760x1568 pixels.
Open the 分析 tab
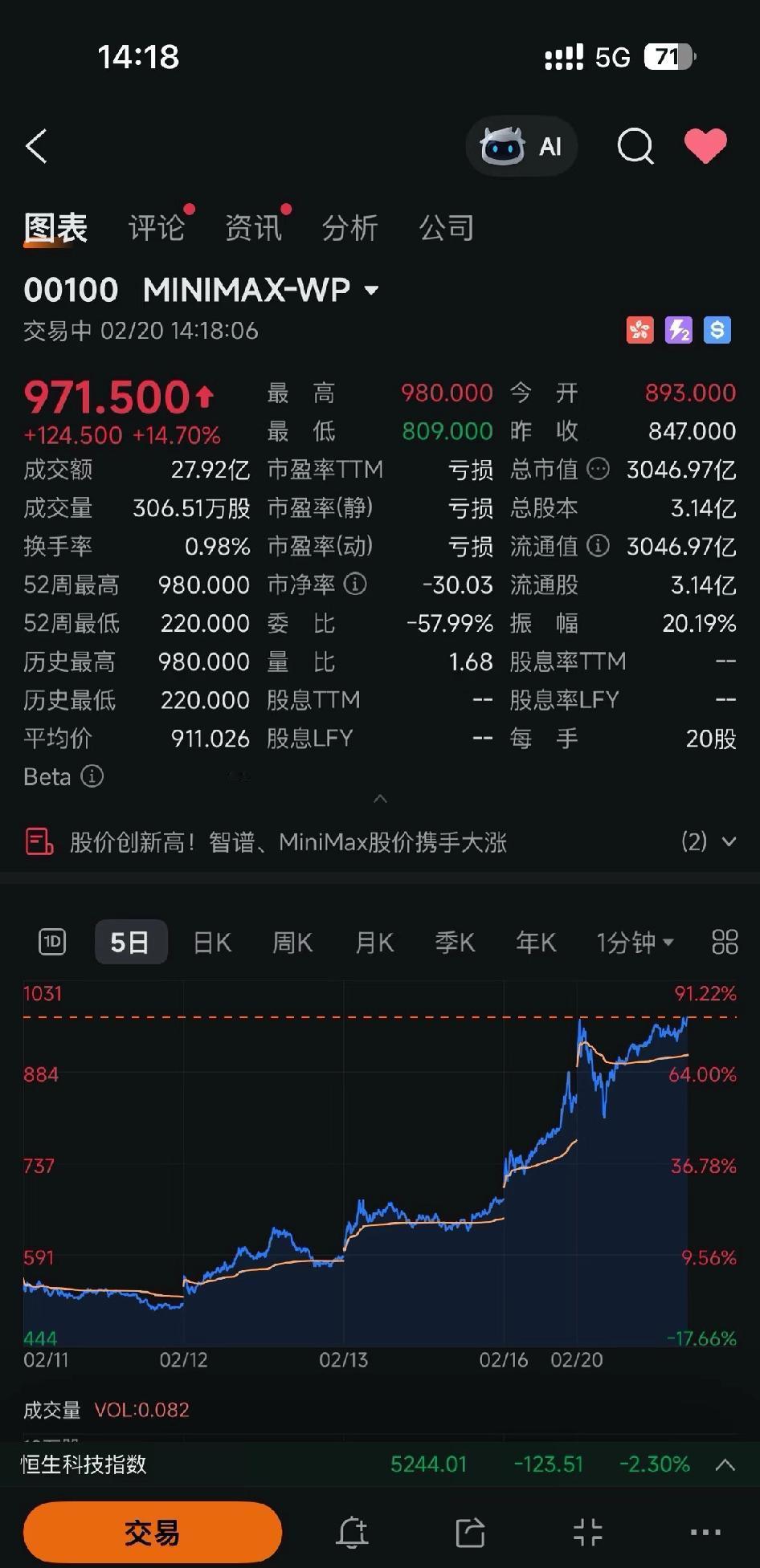(349, 228)
